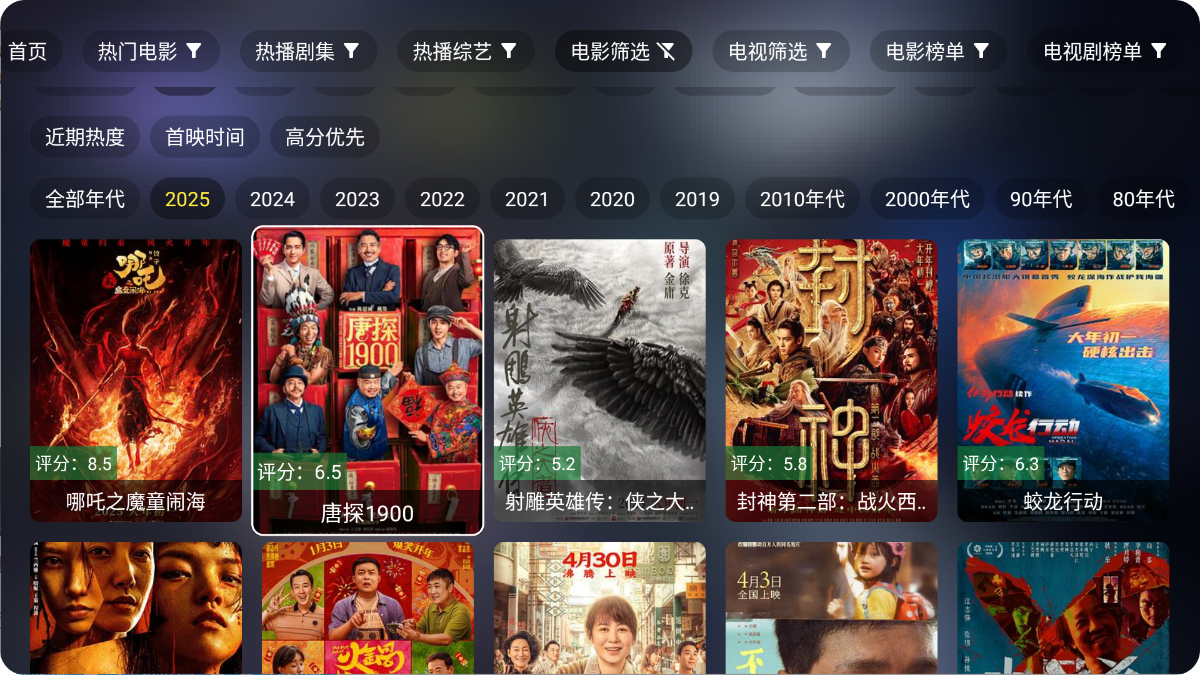This screenshot has width=1200, height=675.
Task: Sort by 高分优先
Action: pos(325,137)
